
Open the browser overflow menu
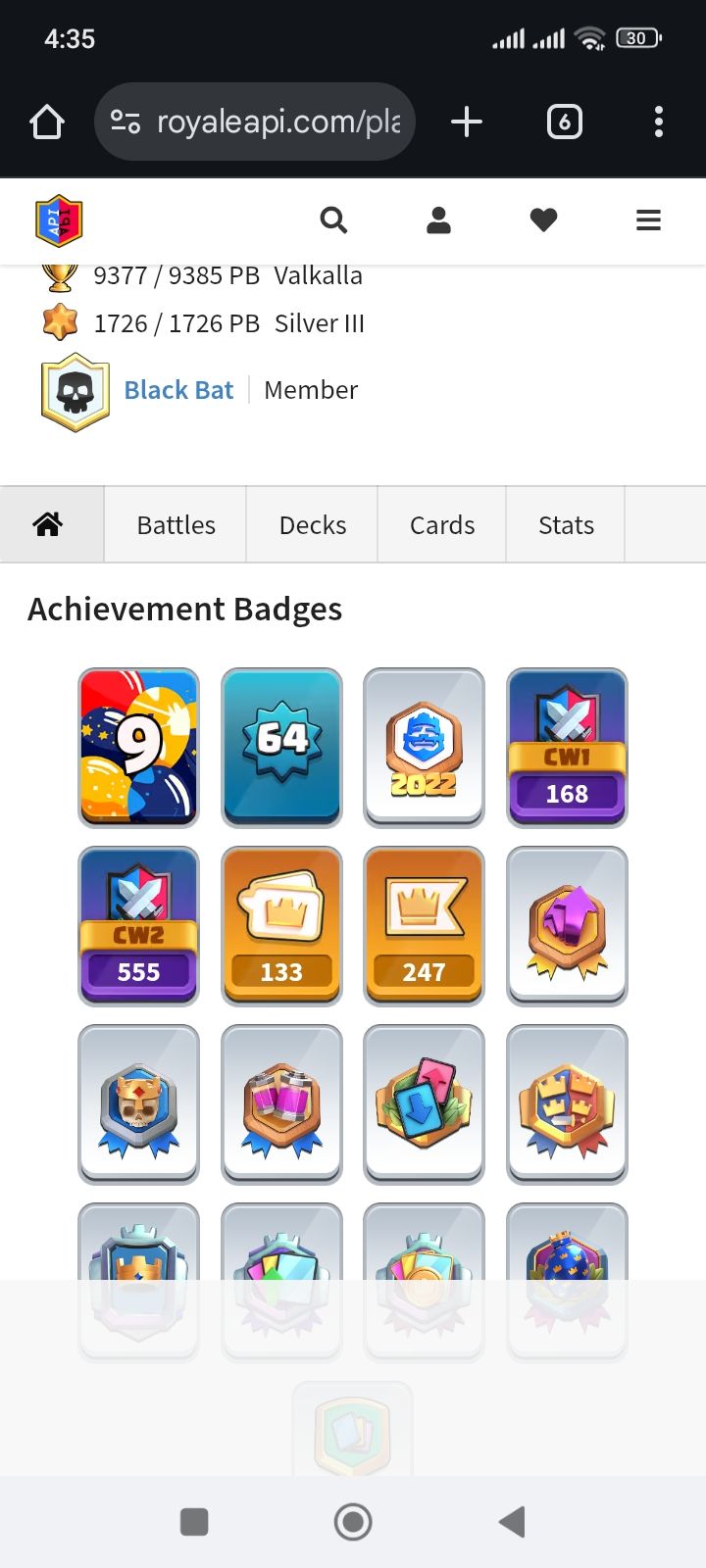658,122
